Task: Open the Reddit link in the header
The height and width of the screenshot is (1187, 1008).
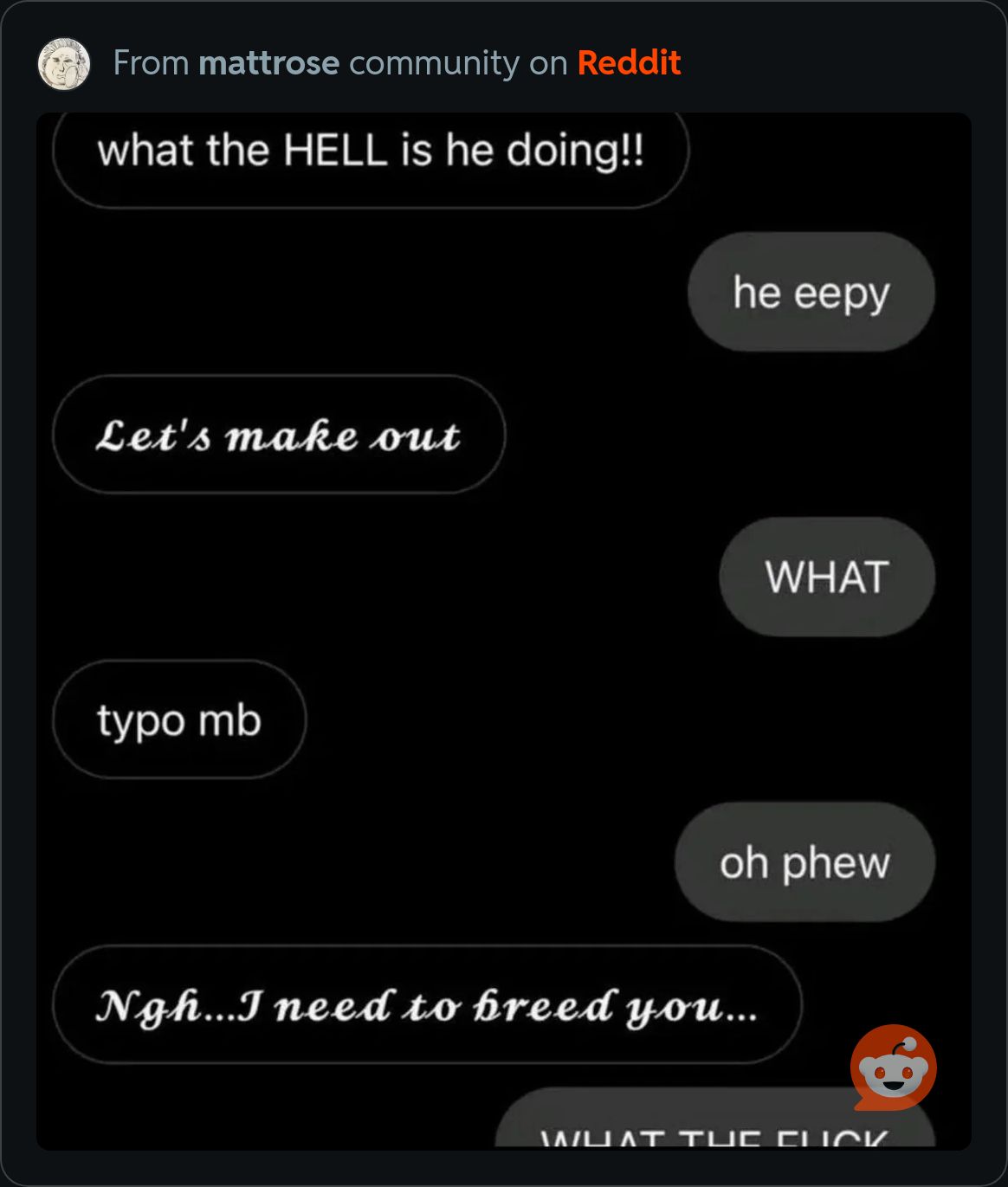Action: (629, 63)
